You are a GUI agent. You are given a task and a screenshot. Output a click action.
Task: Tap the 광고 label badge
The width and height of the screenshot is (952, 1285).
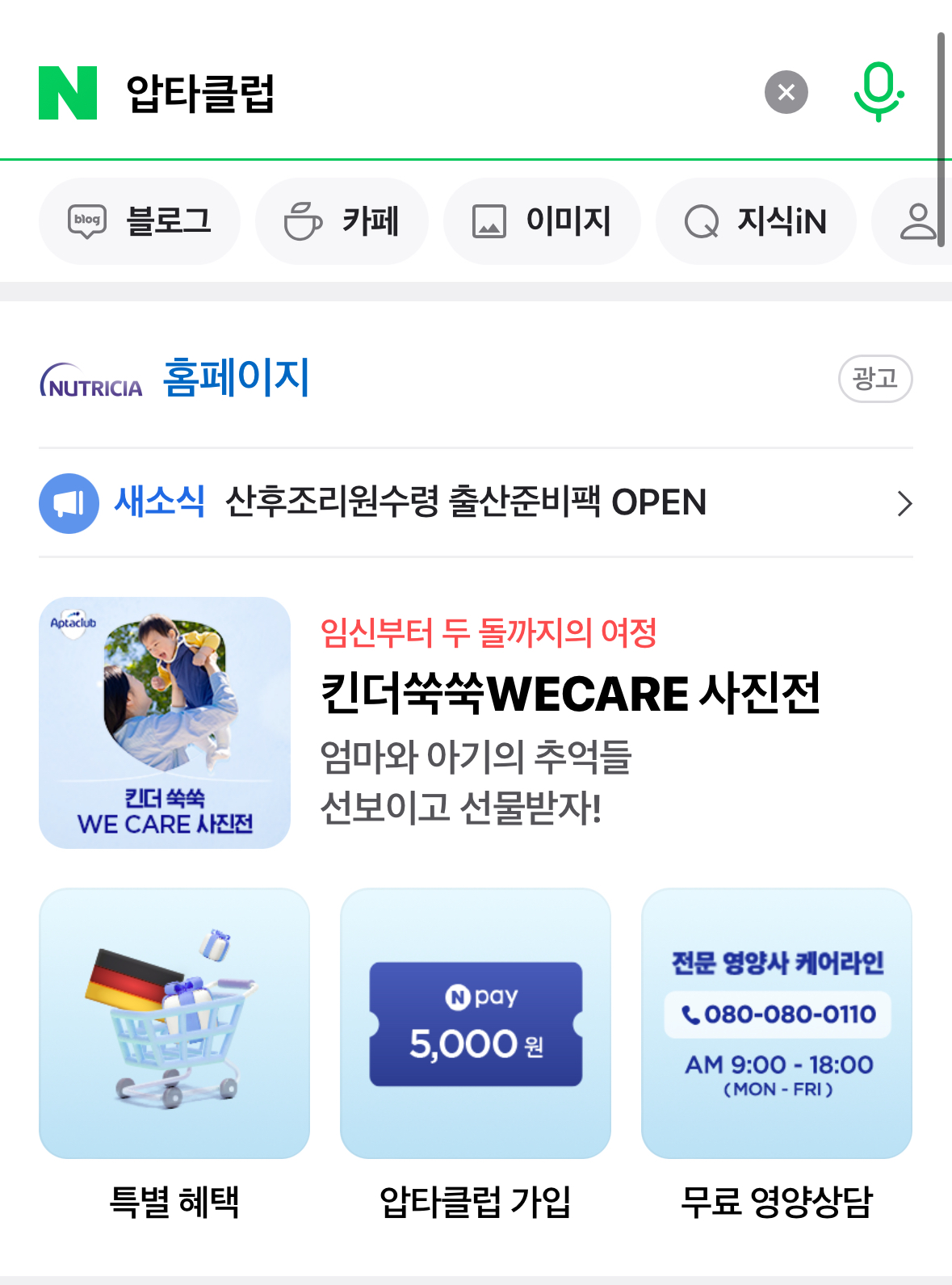(875, 378)
